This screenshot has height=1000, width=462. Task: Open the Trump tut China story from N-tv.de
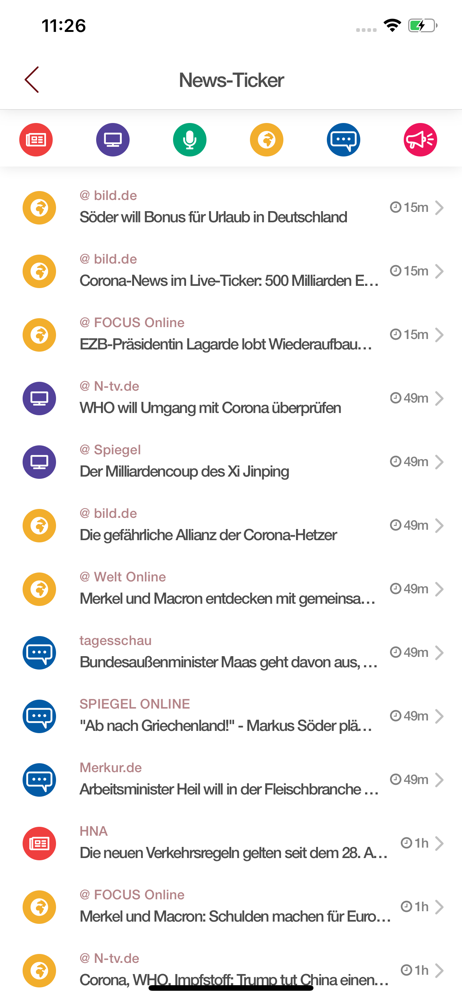point(231,969)
